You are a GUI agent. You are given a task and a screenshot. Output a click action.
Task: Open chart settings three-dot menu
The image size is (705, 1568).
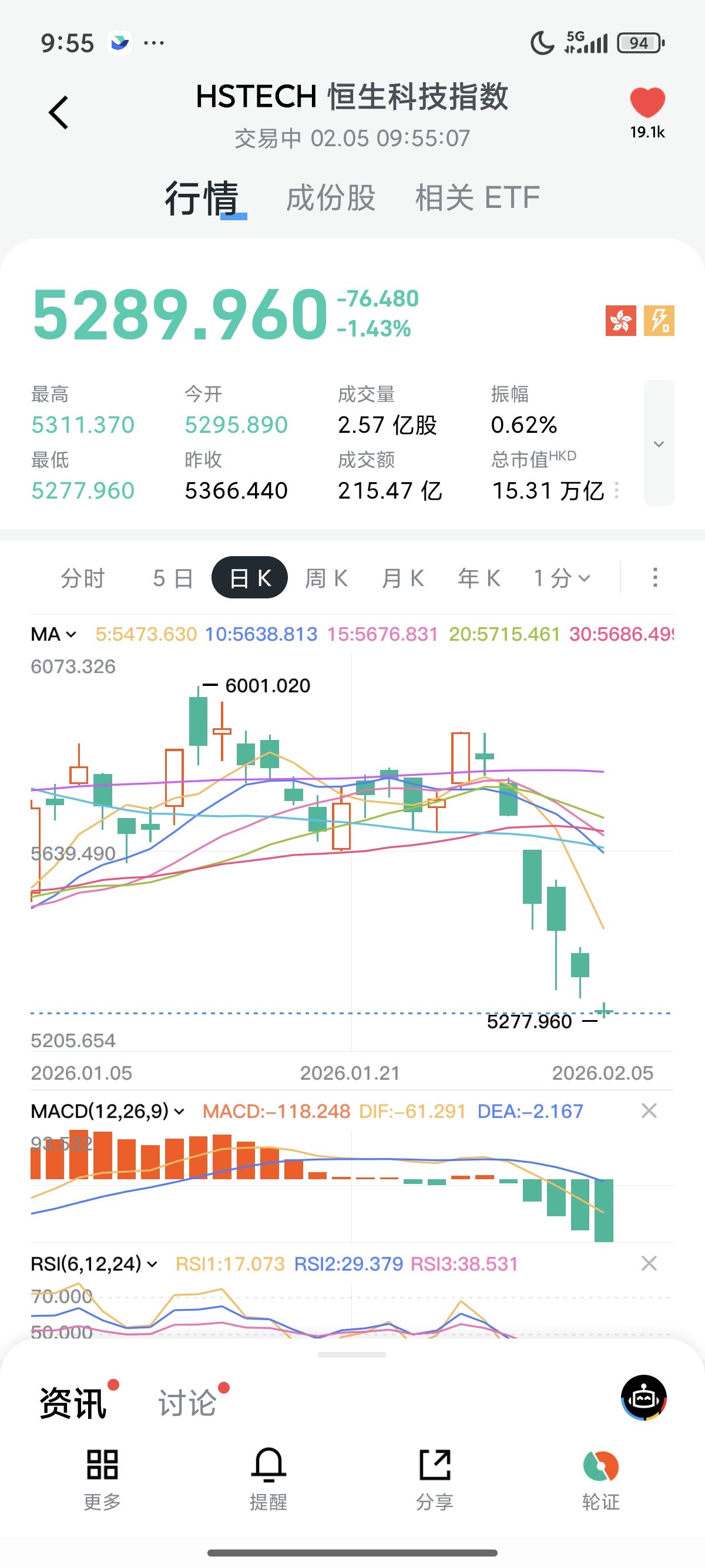point(655,578)
